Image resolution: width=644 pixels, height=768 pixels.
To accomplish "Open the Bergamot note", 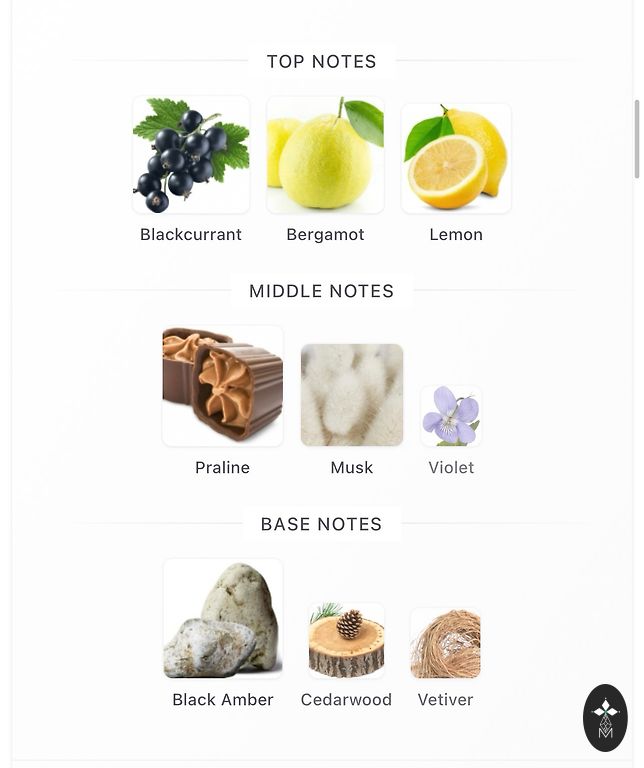I will pyautogui.click(x=325, y=156).
